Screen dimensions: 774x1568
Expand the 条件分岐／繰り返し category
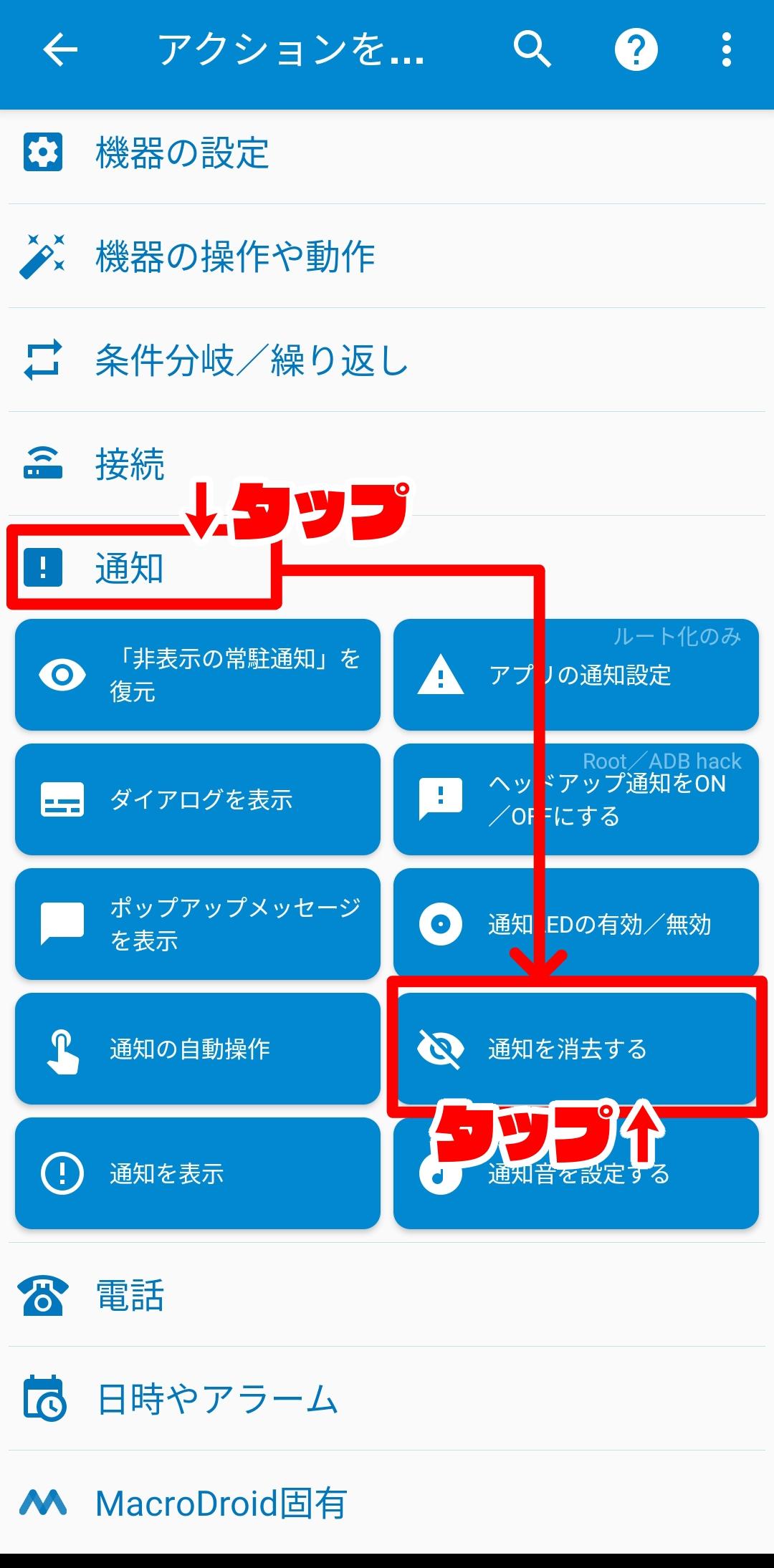pos(387,360)
